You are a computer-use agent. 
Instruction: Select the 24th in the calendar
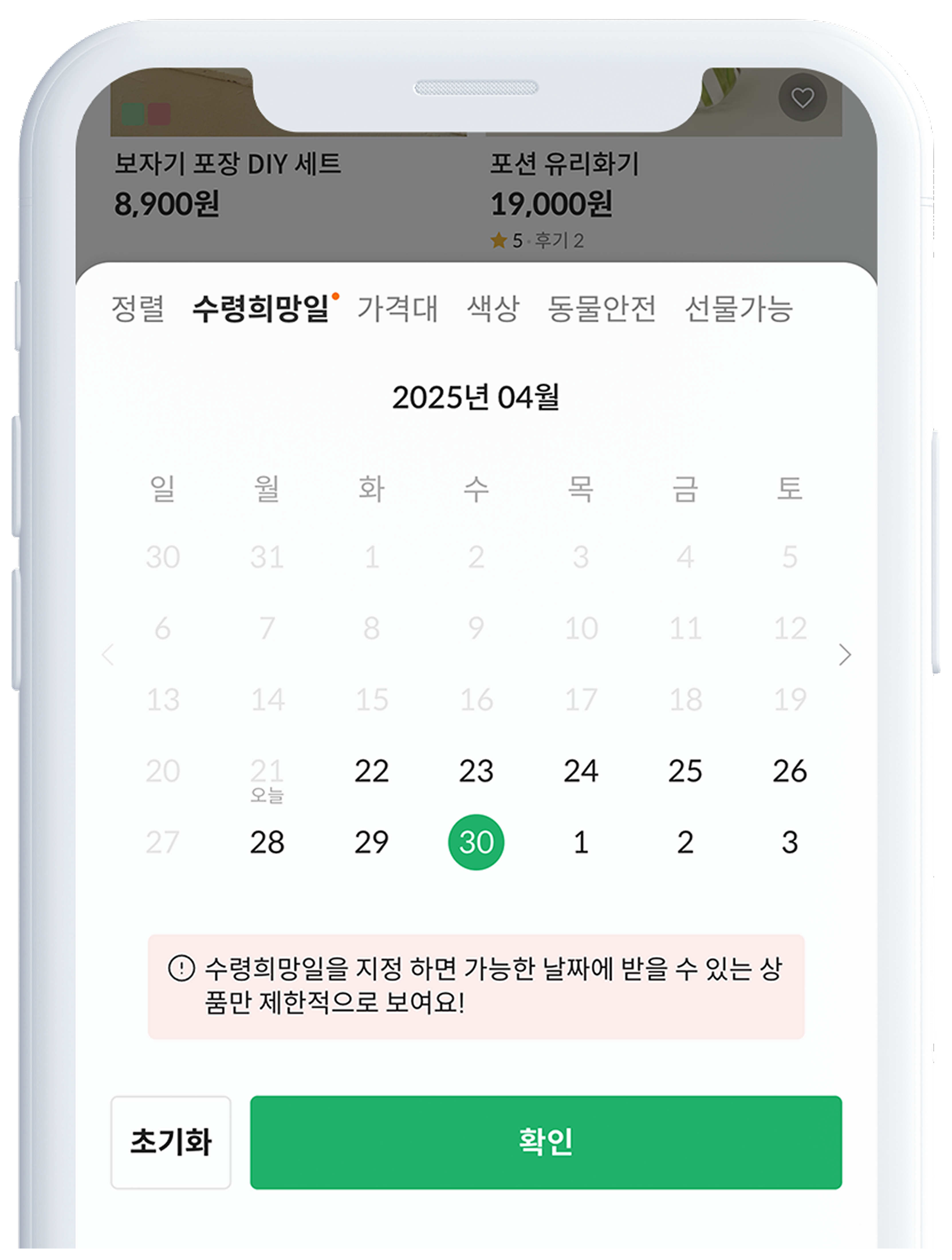click(x=581, y=771)
